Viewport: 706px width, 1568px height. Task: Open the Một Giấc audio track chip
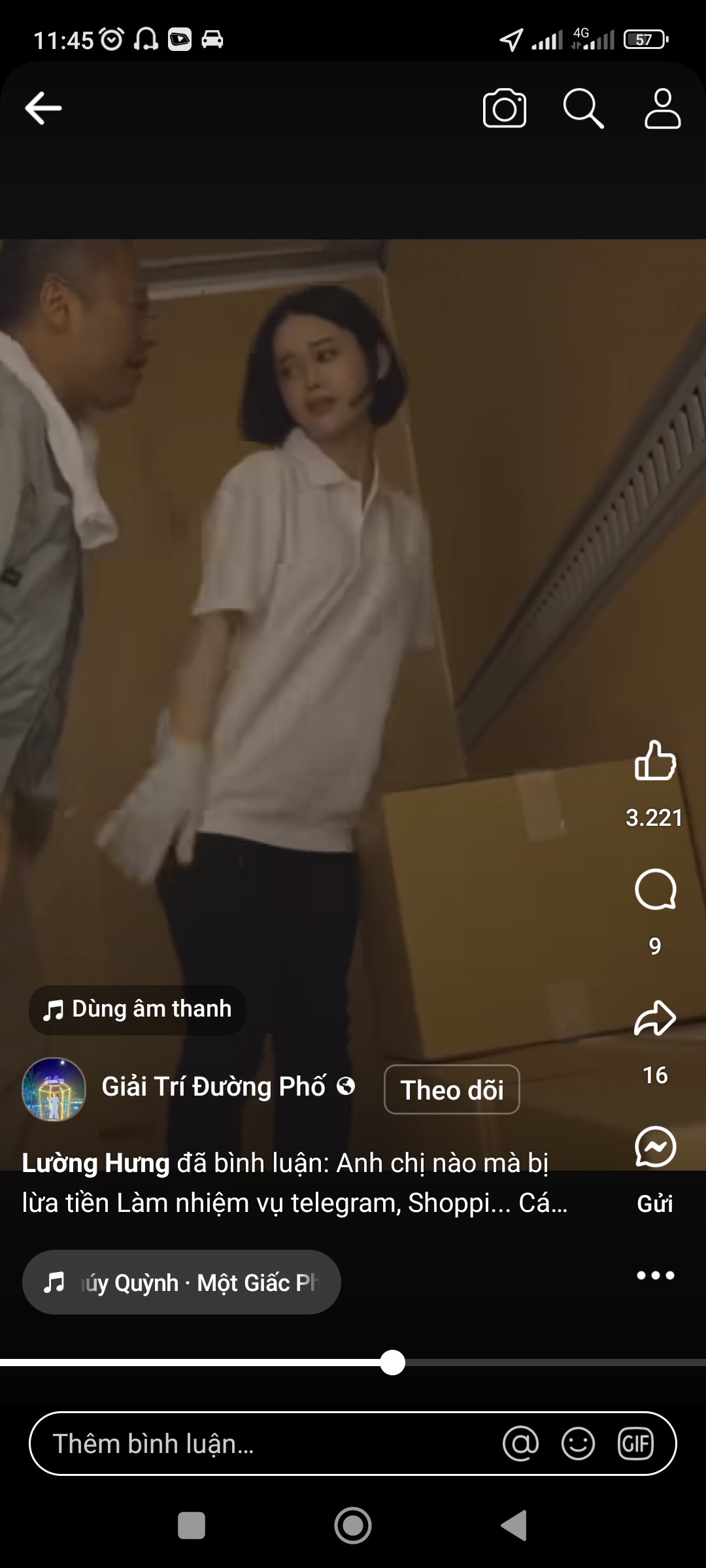click(181, 1282)
